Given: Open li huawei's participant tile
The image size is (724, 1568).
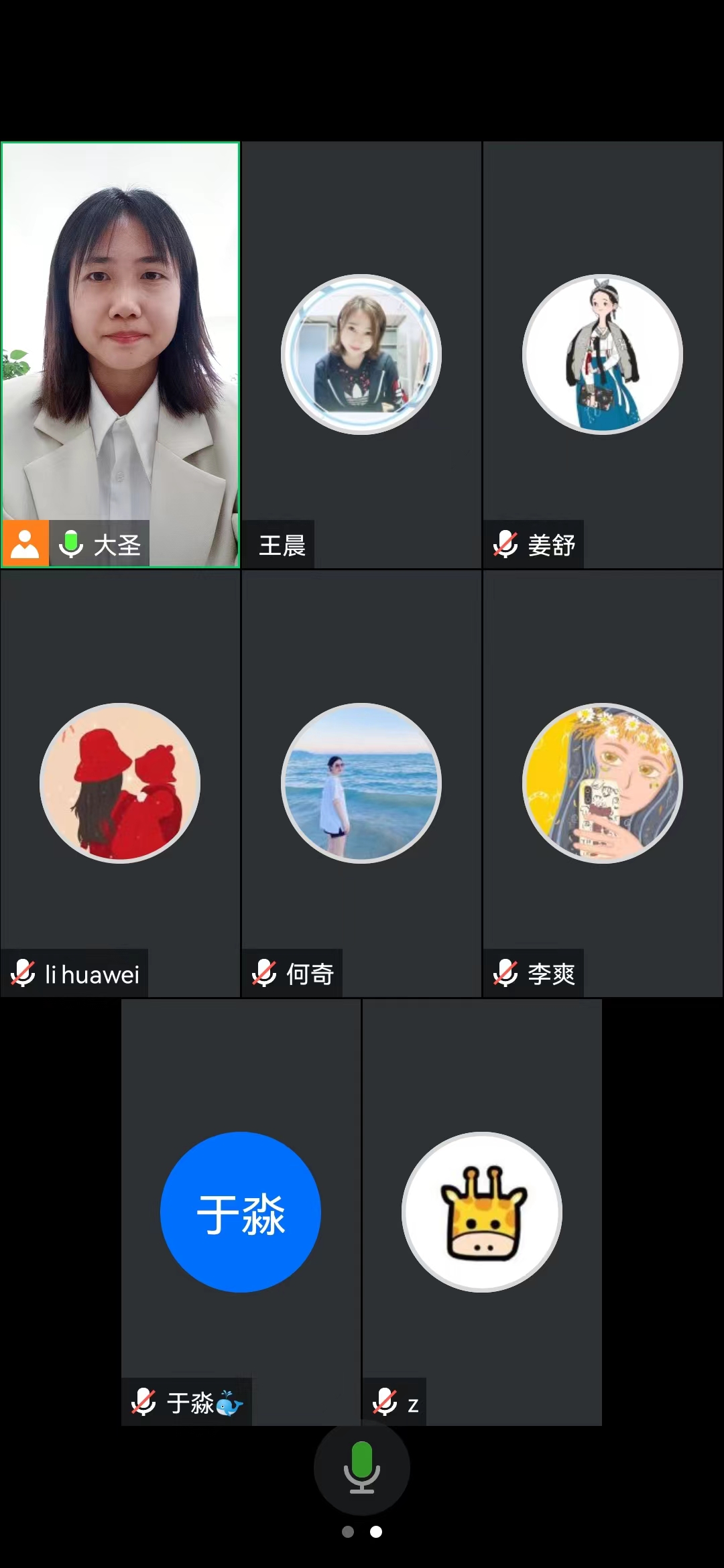Looking at the screenshot, I should (x=121, y=783).
